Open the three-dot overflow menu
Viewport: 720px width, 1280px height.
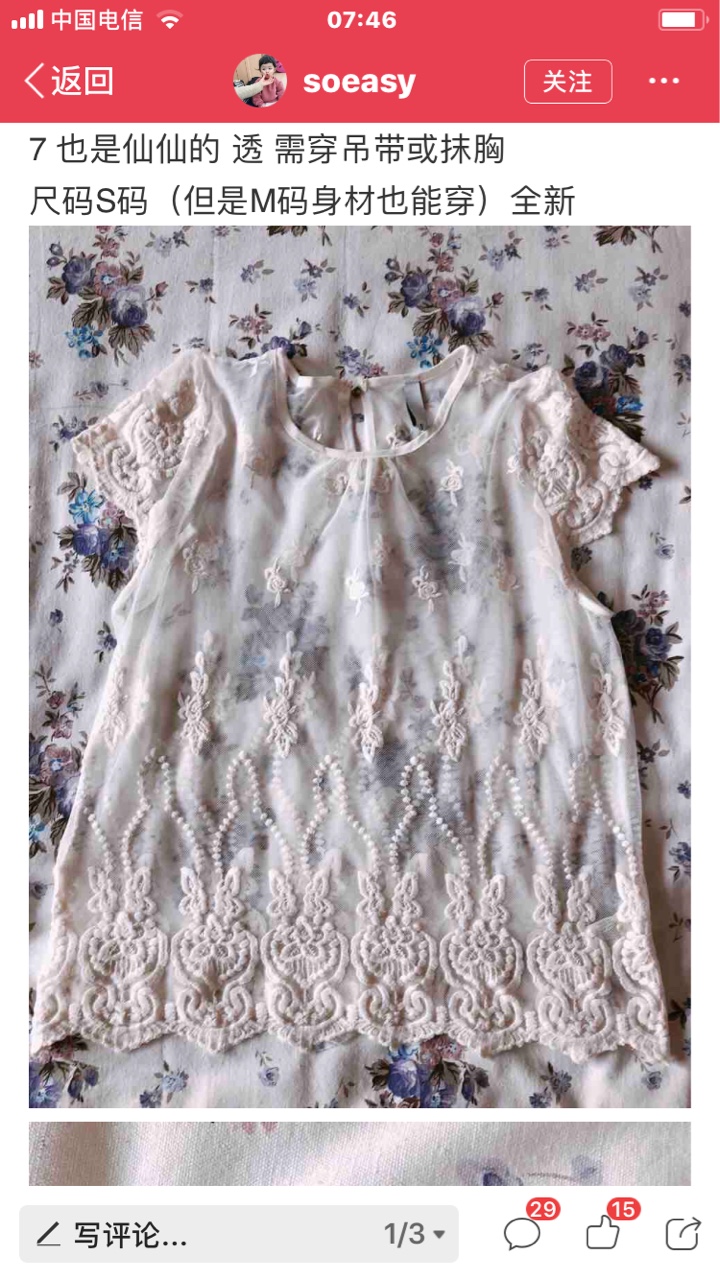pyautogui.click(x=664, y=81)
